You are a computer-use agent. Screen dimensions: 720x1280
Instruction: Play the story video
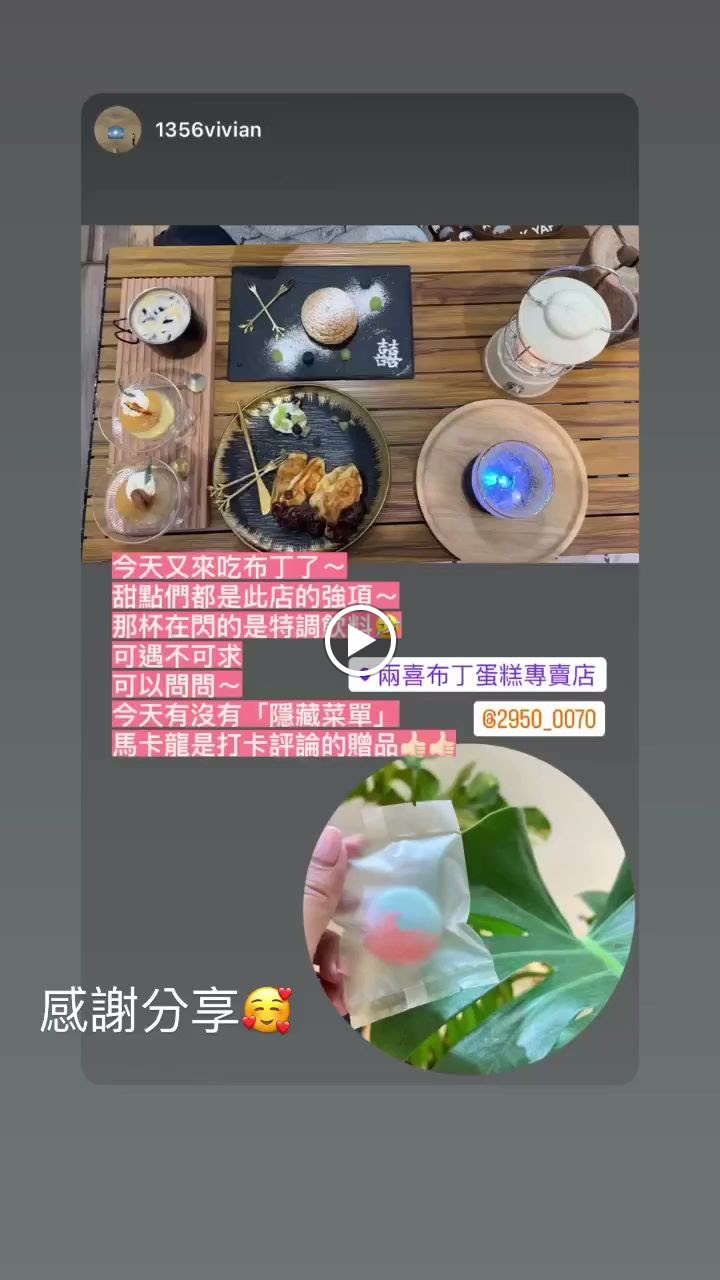click(x=360, y=640)
